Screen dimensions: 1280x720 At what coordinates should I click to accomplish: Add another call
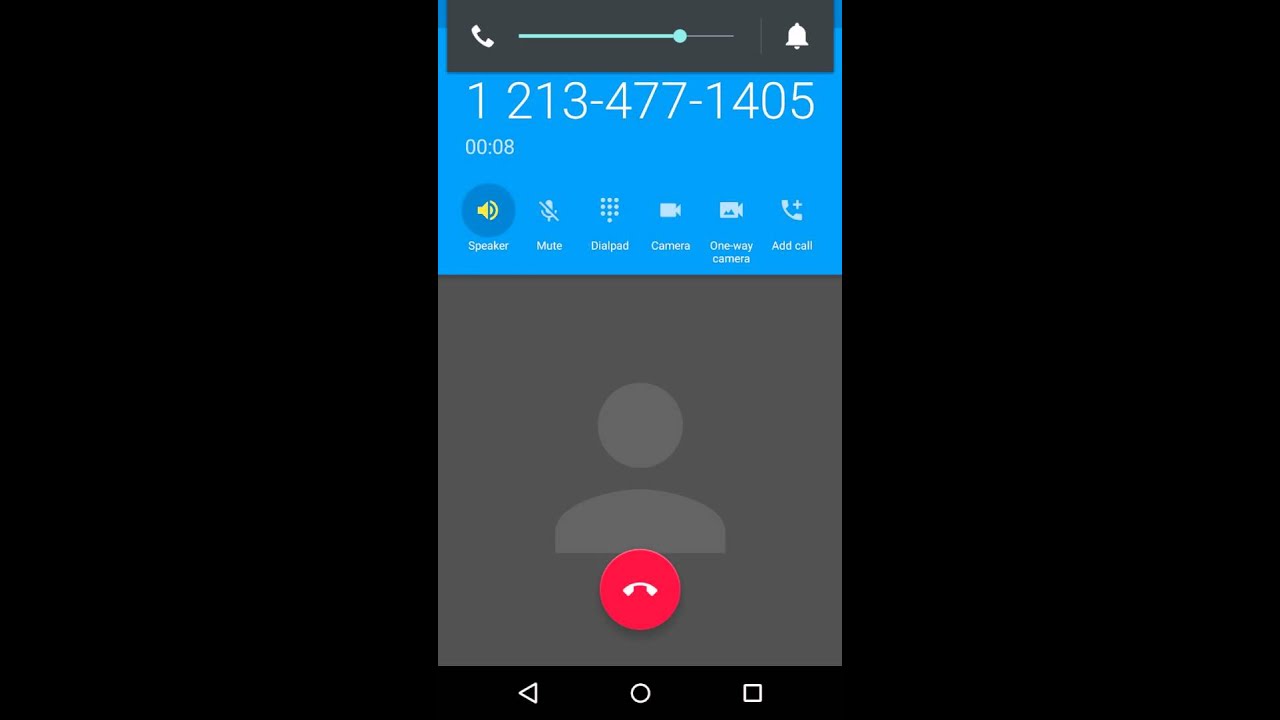pos(791,211)
